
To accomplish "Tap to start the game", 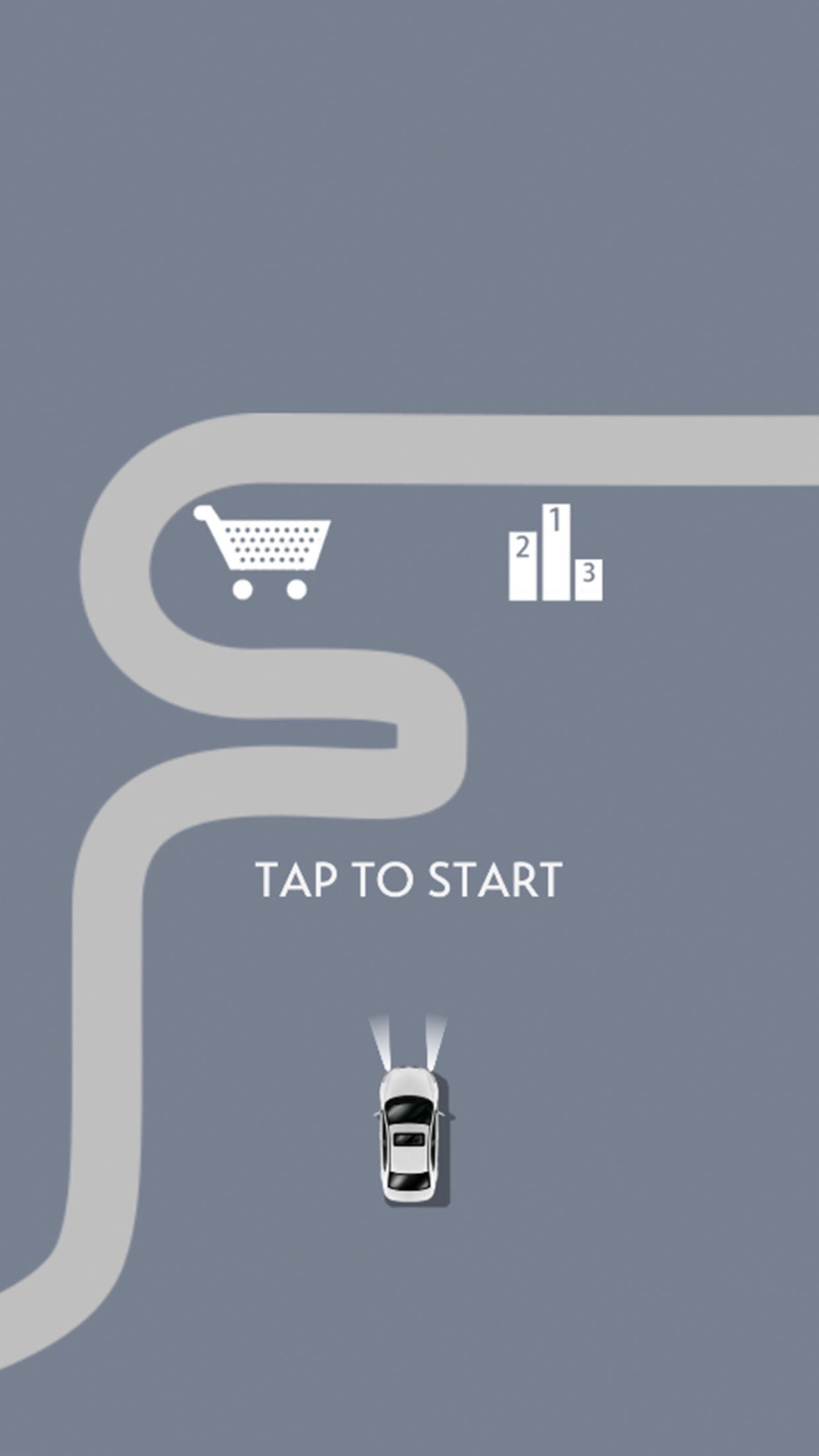I will pos(409,880).
